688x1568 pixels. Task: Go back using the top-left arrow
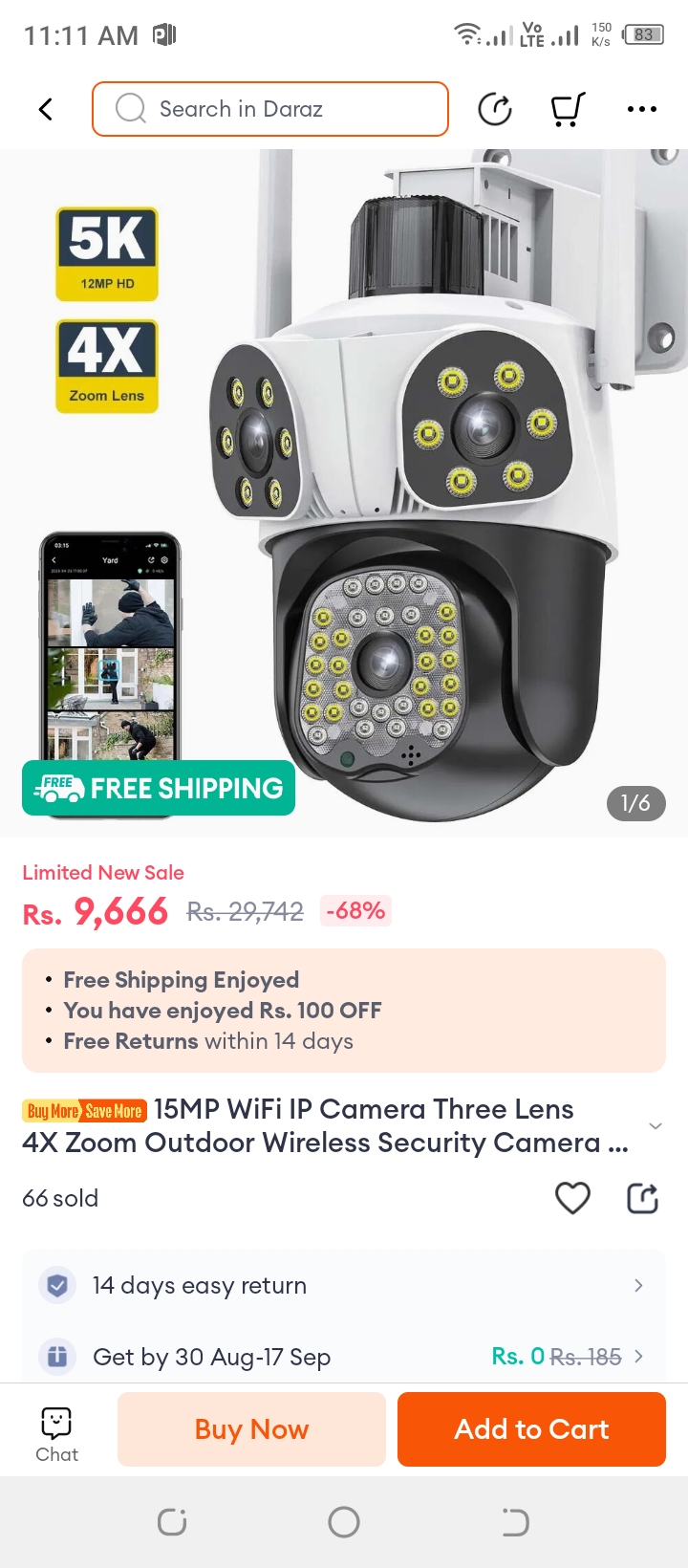coord(45,109)
